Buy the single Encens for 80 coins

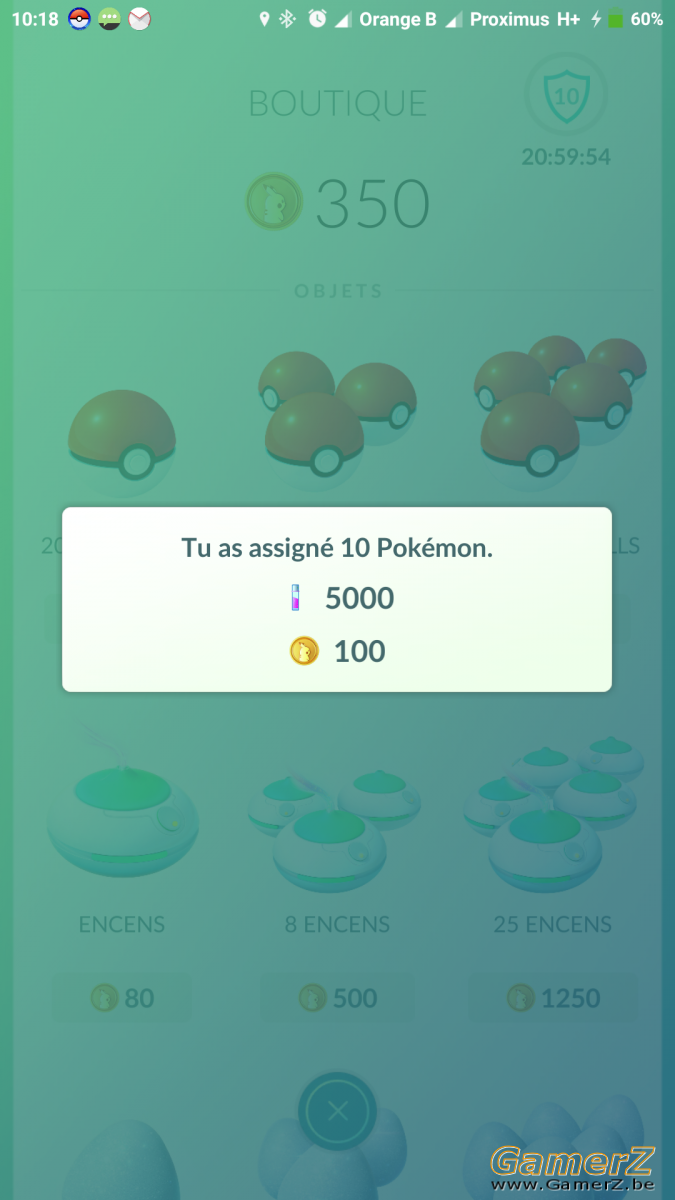[x=122, y=997]
